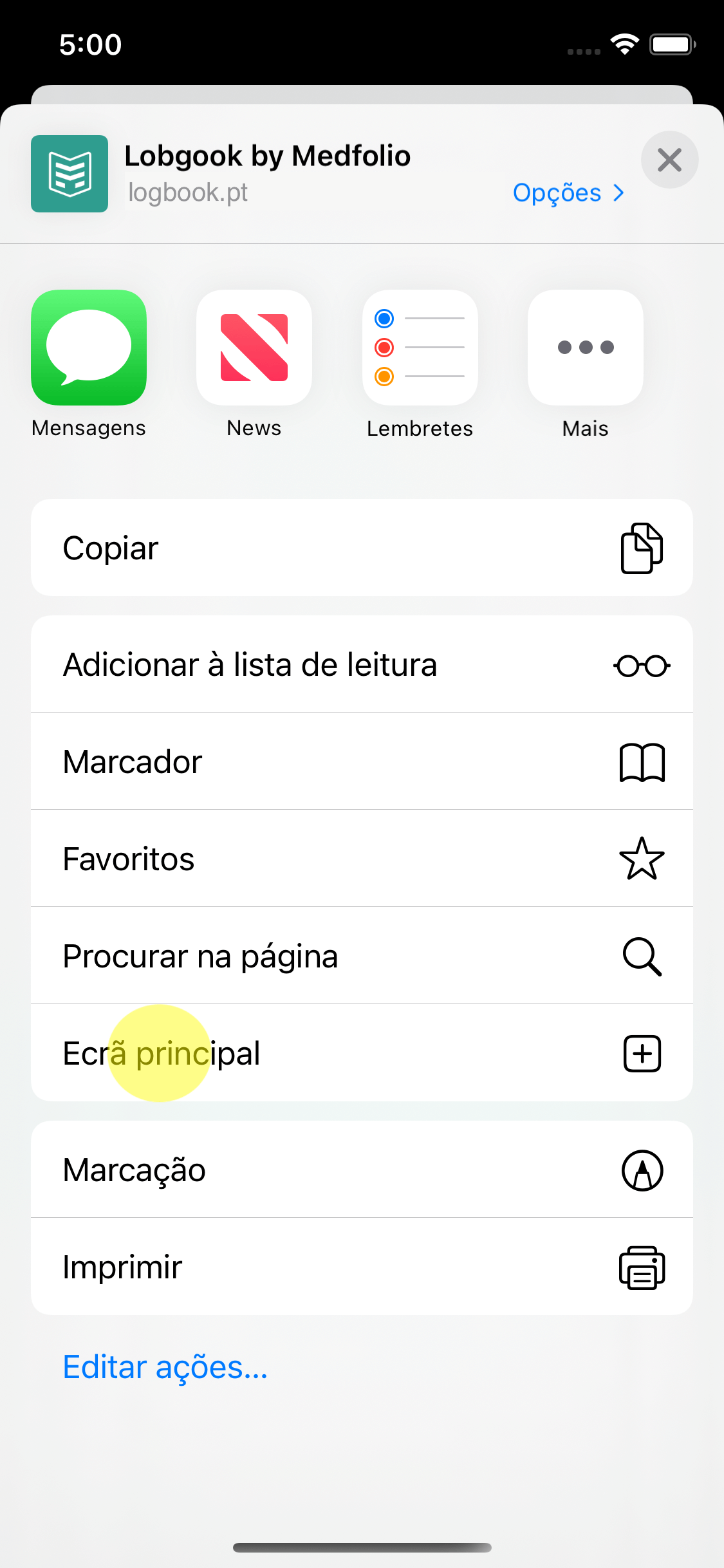Select Copiar to copy the link
Screen dimensions: 724x1568
362,548
